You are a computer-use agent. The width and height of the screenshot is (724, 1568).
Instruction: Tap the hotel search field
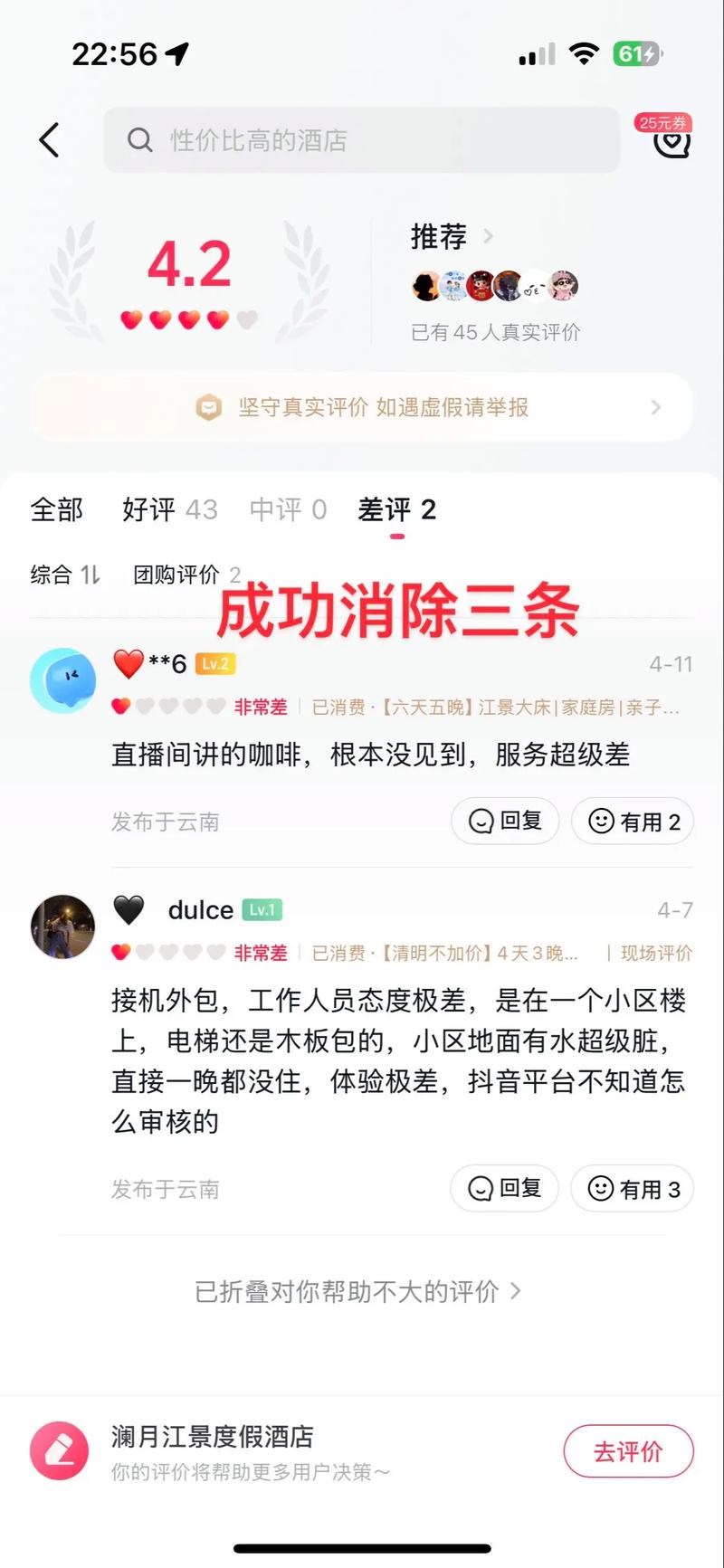point(362,140)
